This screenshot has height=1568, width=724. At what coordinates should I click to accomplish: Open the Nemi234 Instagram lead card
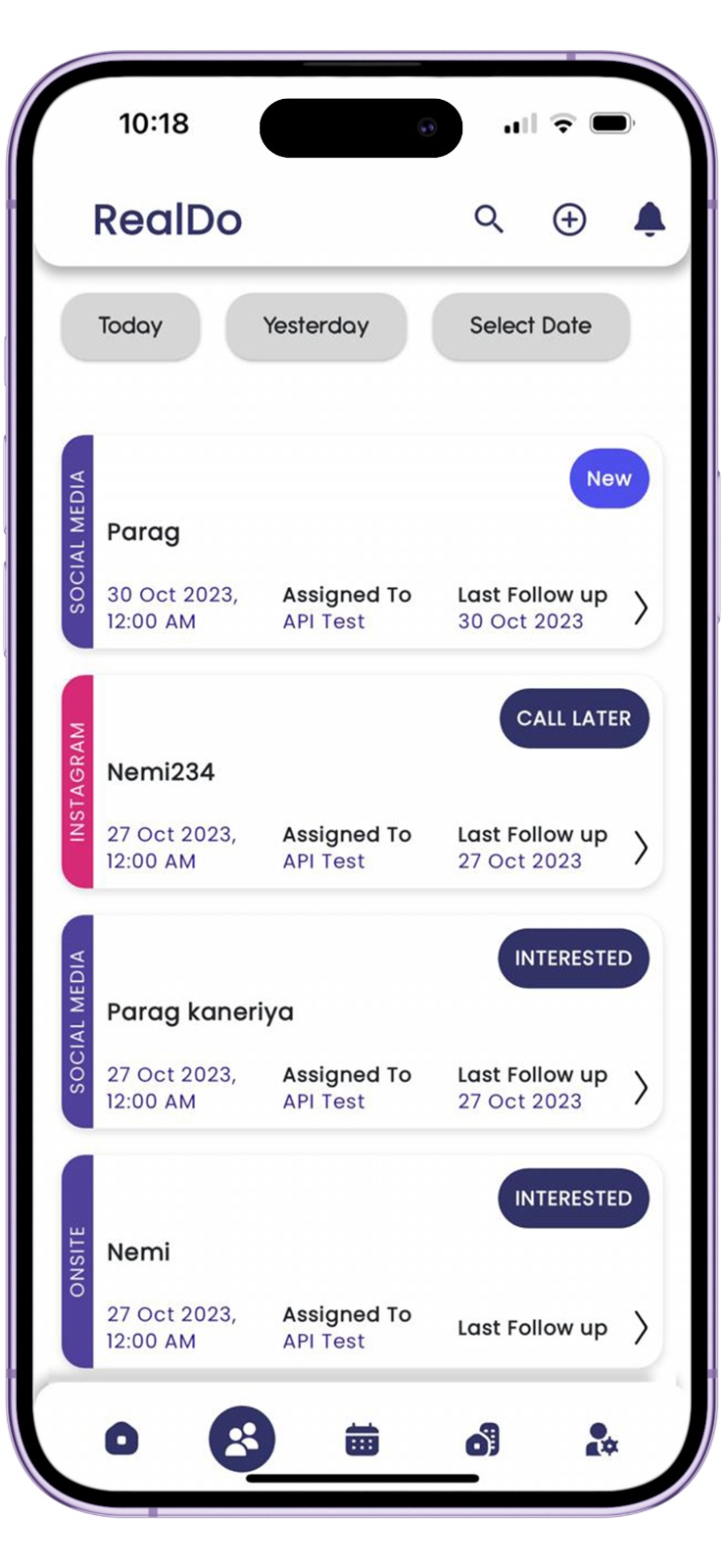tap(362, 782)
